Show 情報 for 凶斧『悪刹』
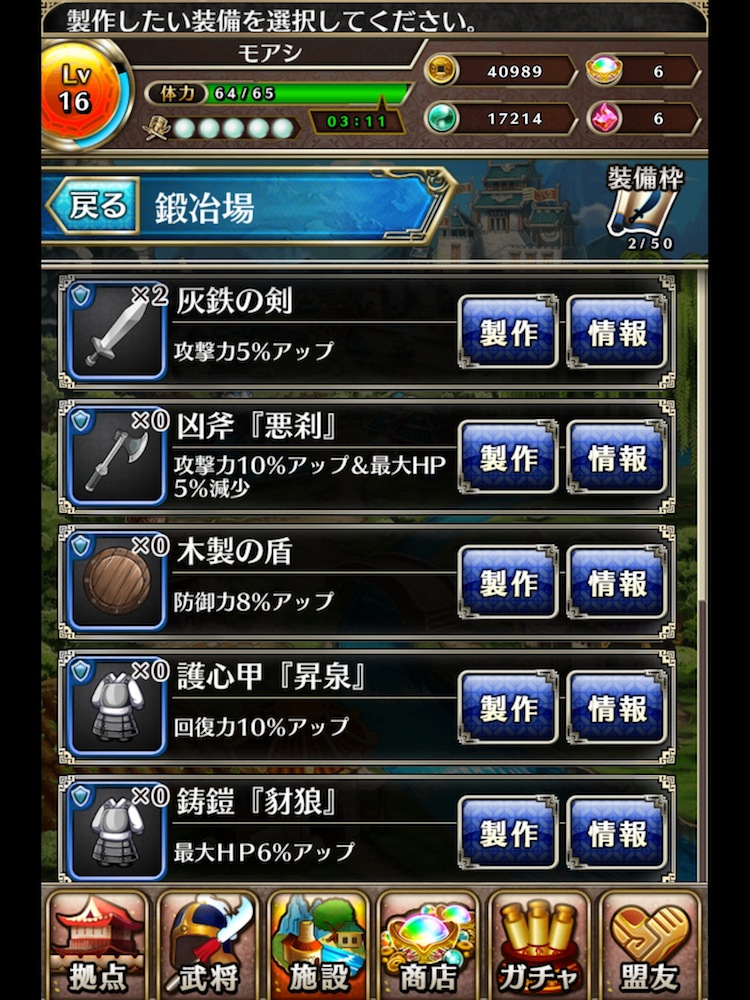 617,458
